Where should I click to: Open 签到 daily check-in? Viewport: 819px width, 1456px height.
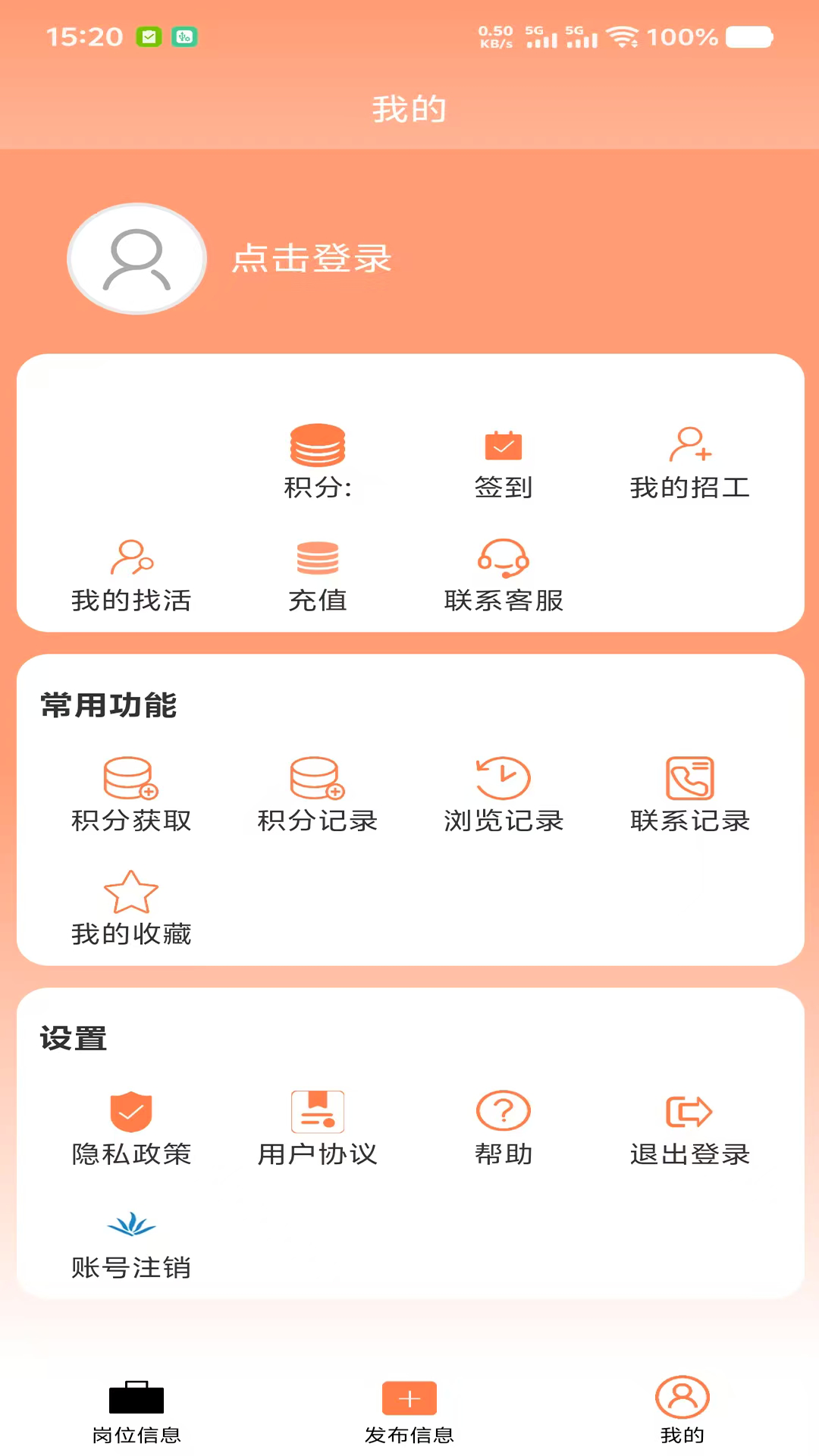pos(504,463)
